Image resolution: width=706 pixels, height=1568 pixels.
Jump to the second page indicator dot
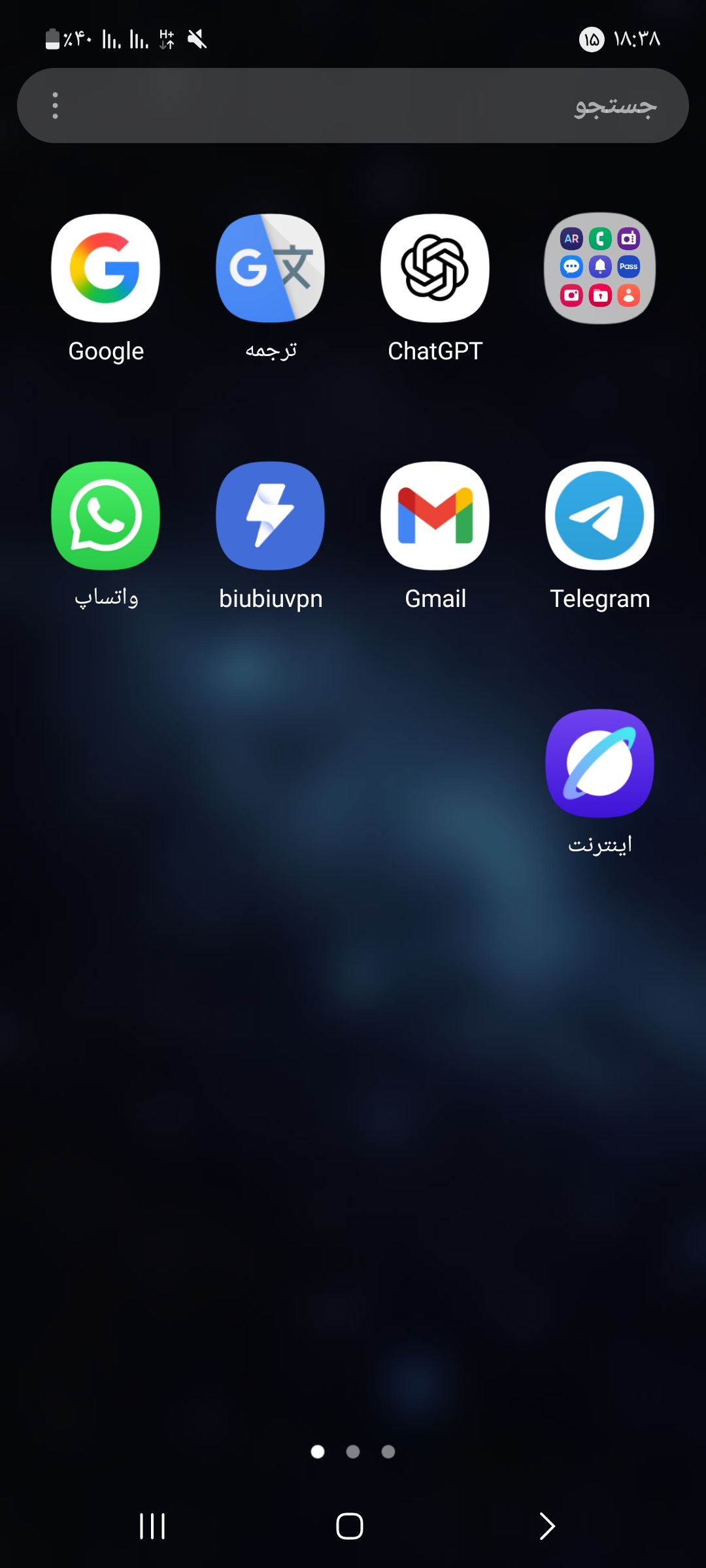pos(353,1452)
